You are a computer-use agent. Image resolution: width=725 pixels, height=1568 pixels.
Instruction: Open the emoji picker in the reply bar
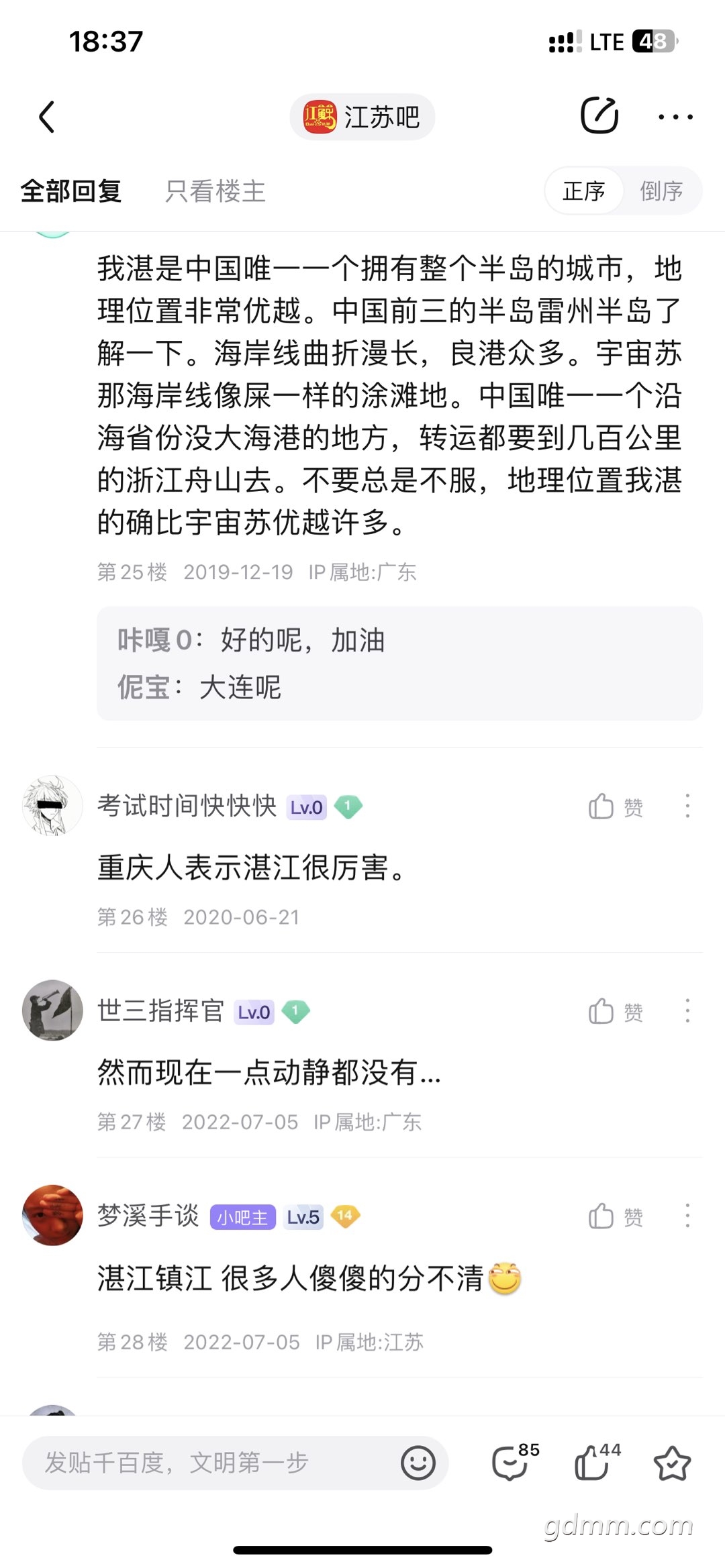(418, 1463)
